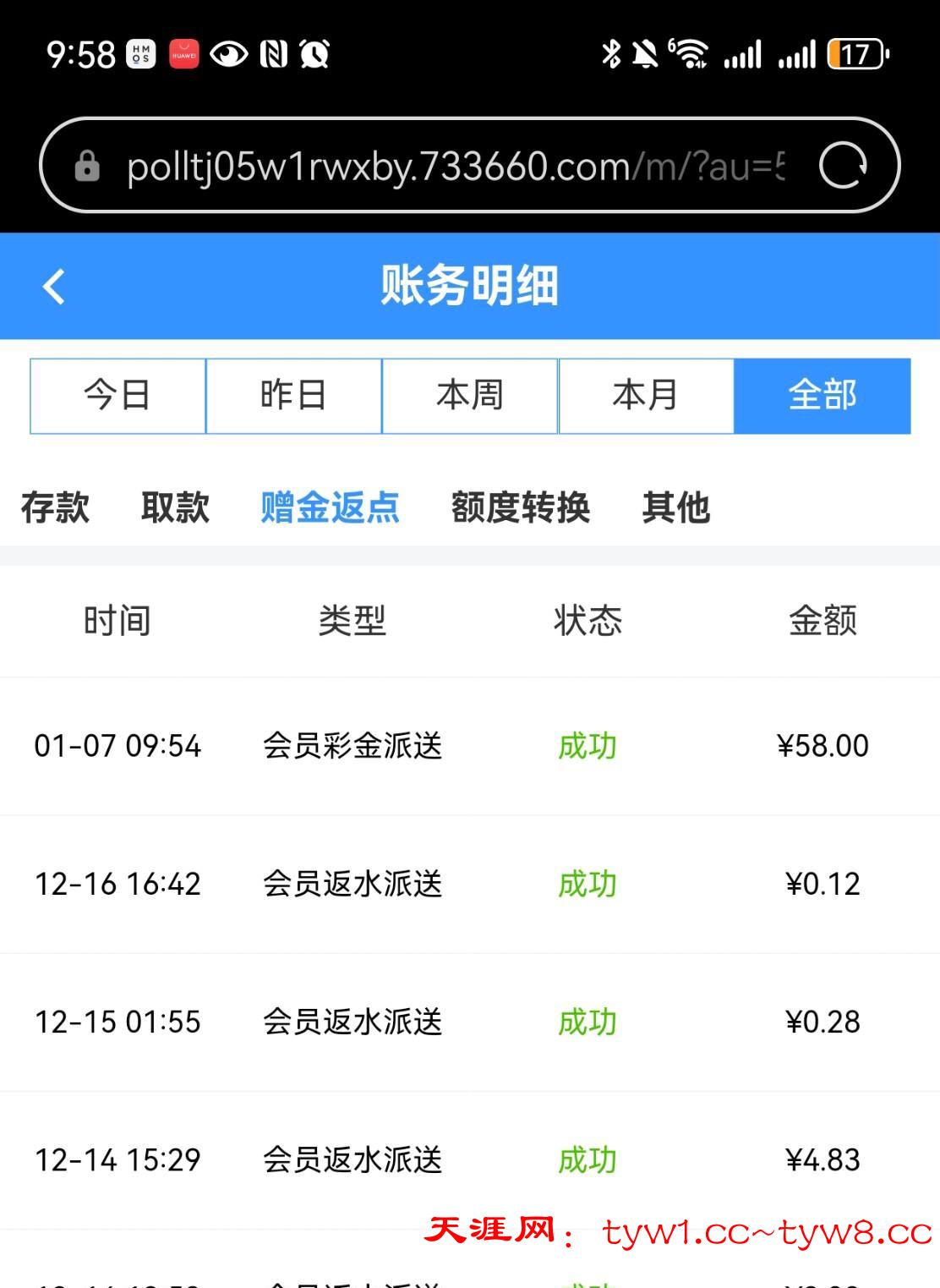Select the 本周 time range

coord(470,396)
